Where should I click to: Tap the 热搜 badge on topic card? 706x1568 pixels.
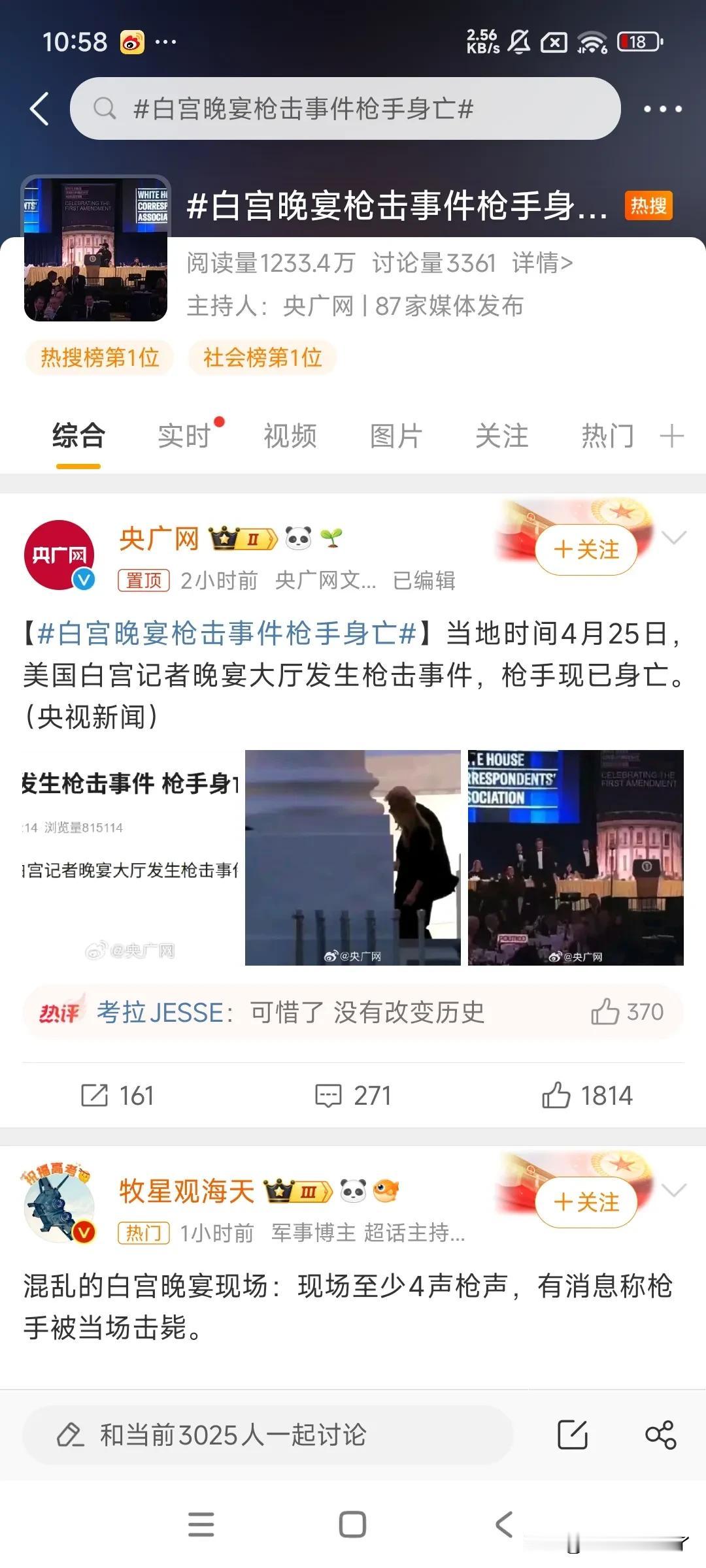647,206
